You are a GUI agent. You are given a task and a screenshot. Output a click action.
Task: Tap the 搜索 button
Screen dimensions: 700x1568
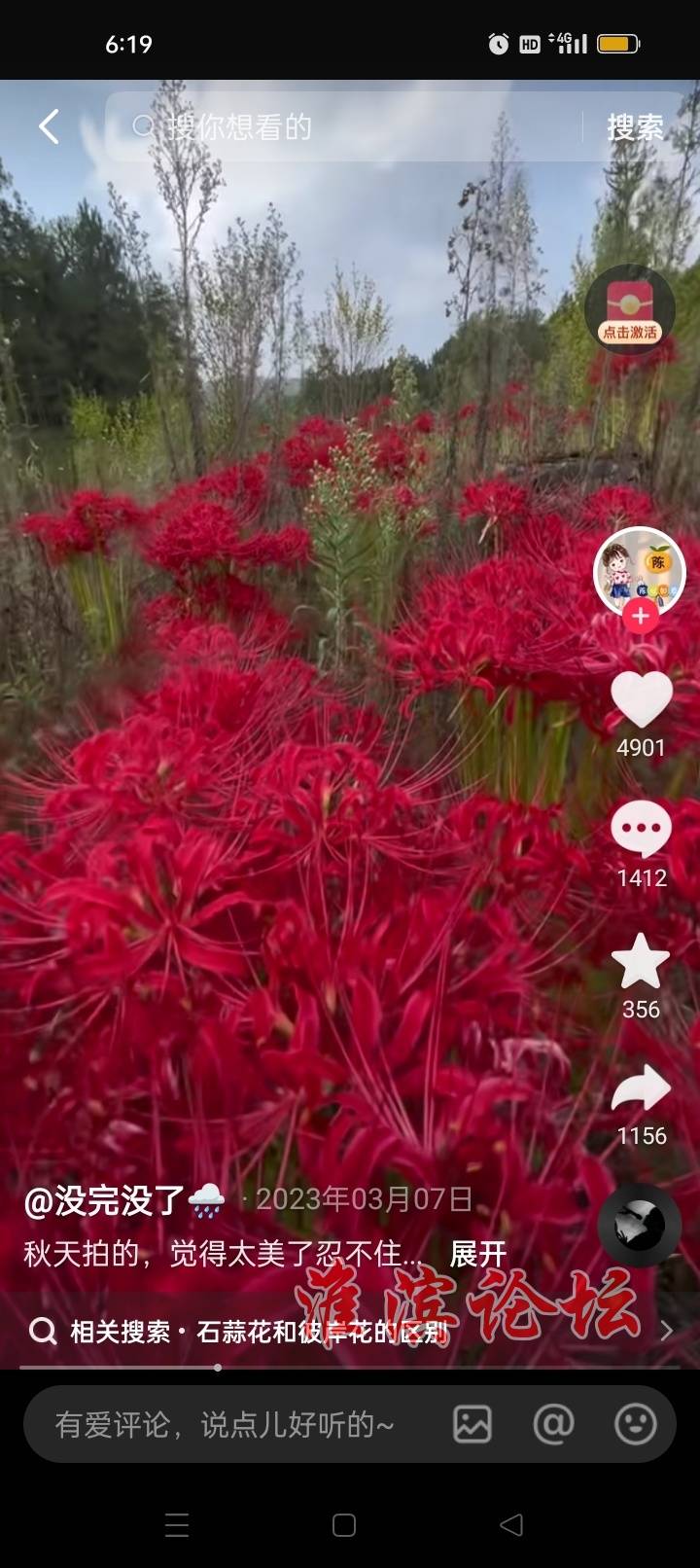[635, 126]
